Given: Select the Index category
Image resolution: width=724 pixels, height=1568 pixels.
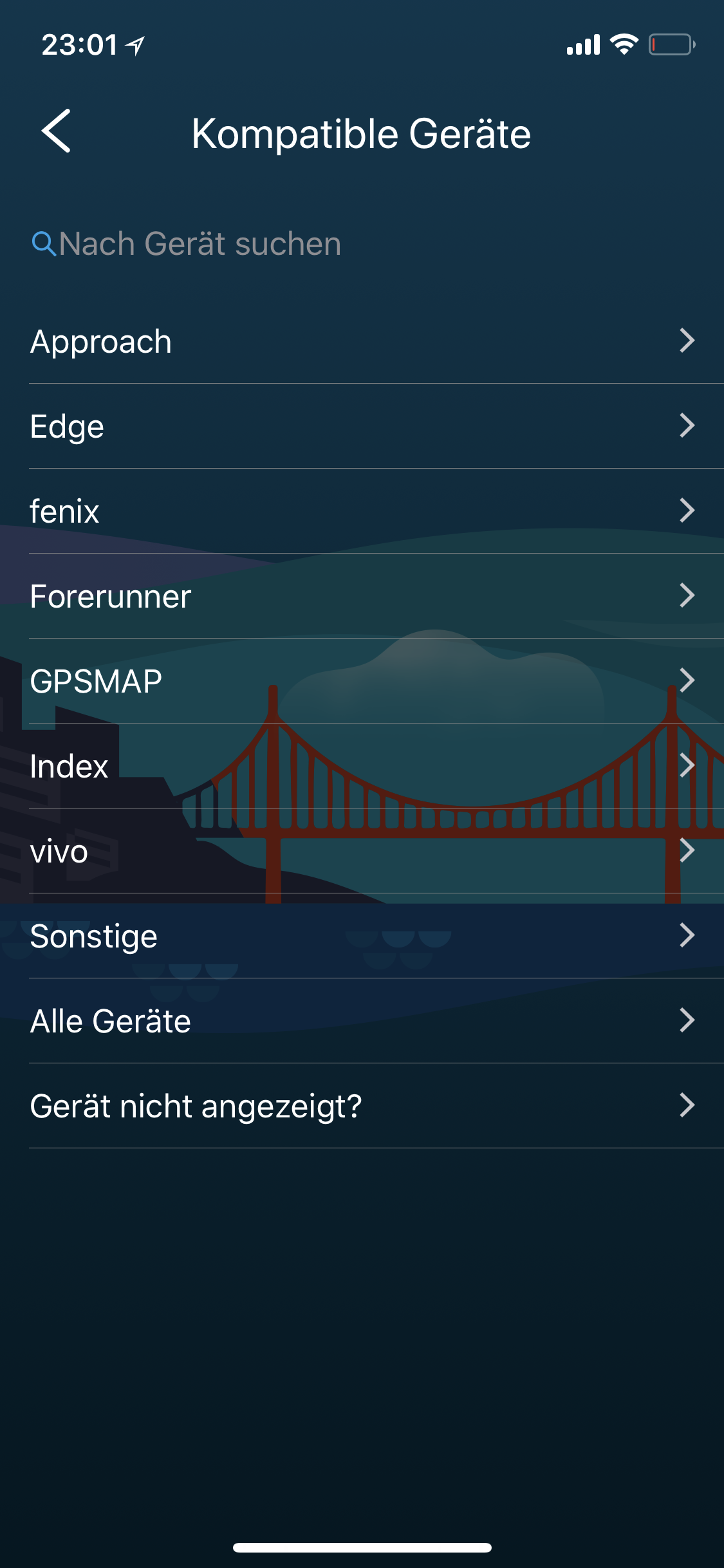Looking at the screenshot, I should 362,766.
